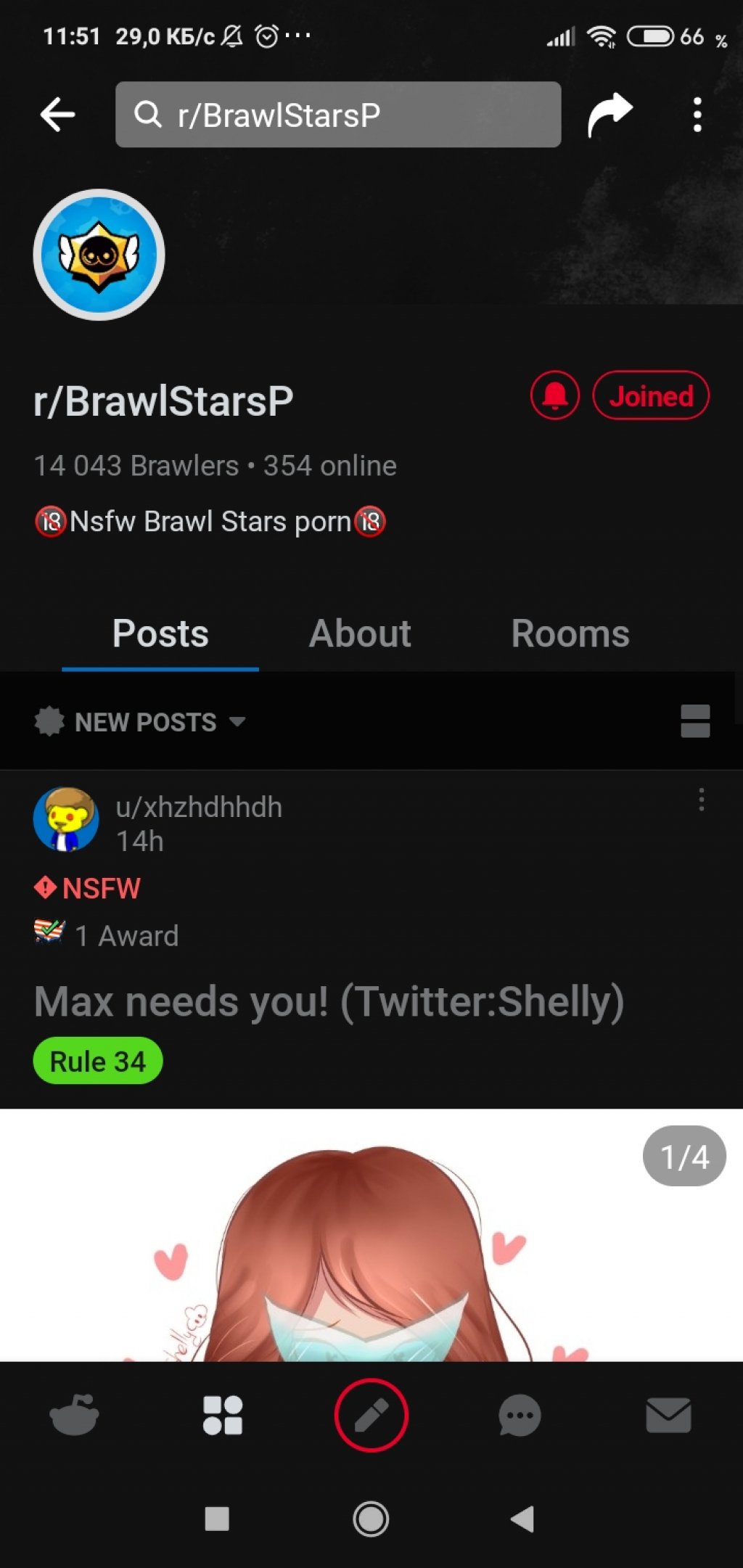Image resolution: width=743 pixels, height=1568 pixels.
Task: Open the chat tab
Action: click(520, 1415)
